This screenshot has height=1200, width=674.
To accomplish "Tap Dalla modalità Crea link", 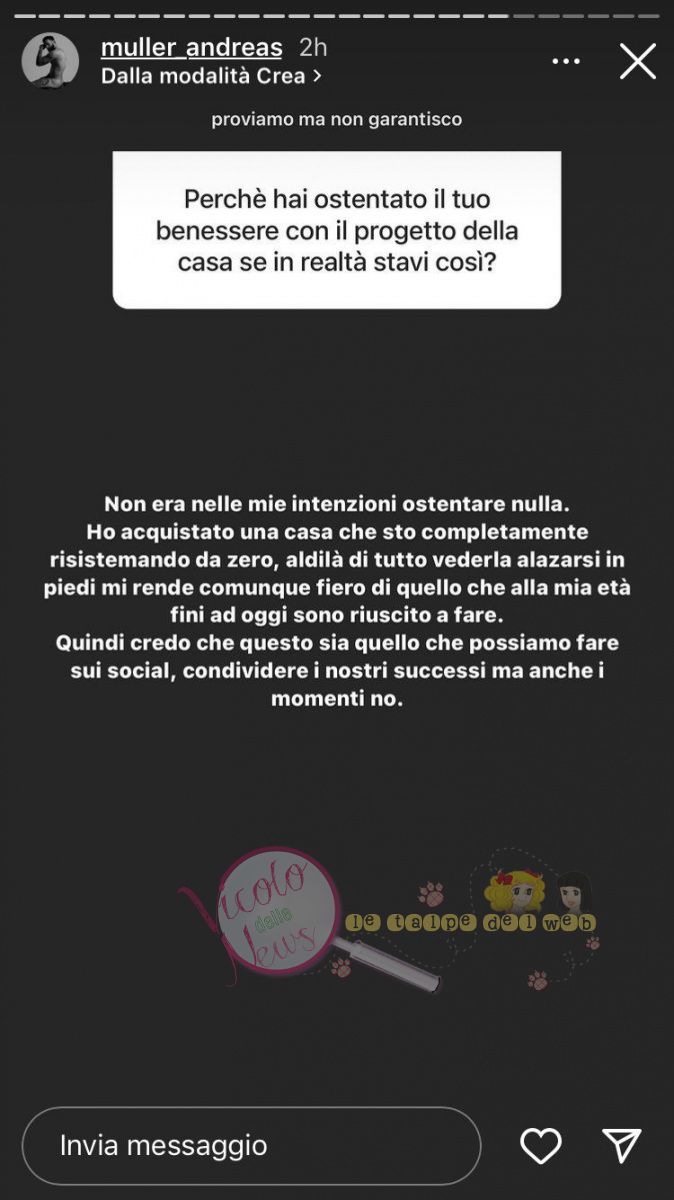I will point(211,75).
